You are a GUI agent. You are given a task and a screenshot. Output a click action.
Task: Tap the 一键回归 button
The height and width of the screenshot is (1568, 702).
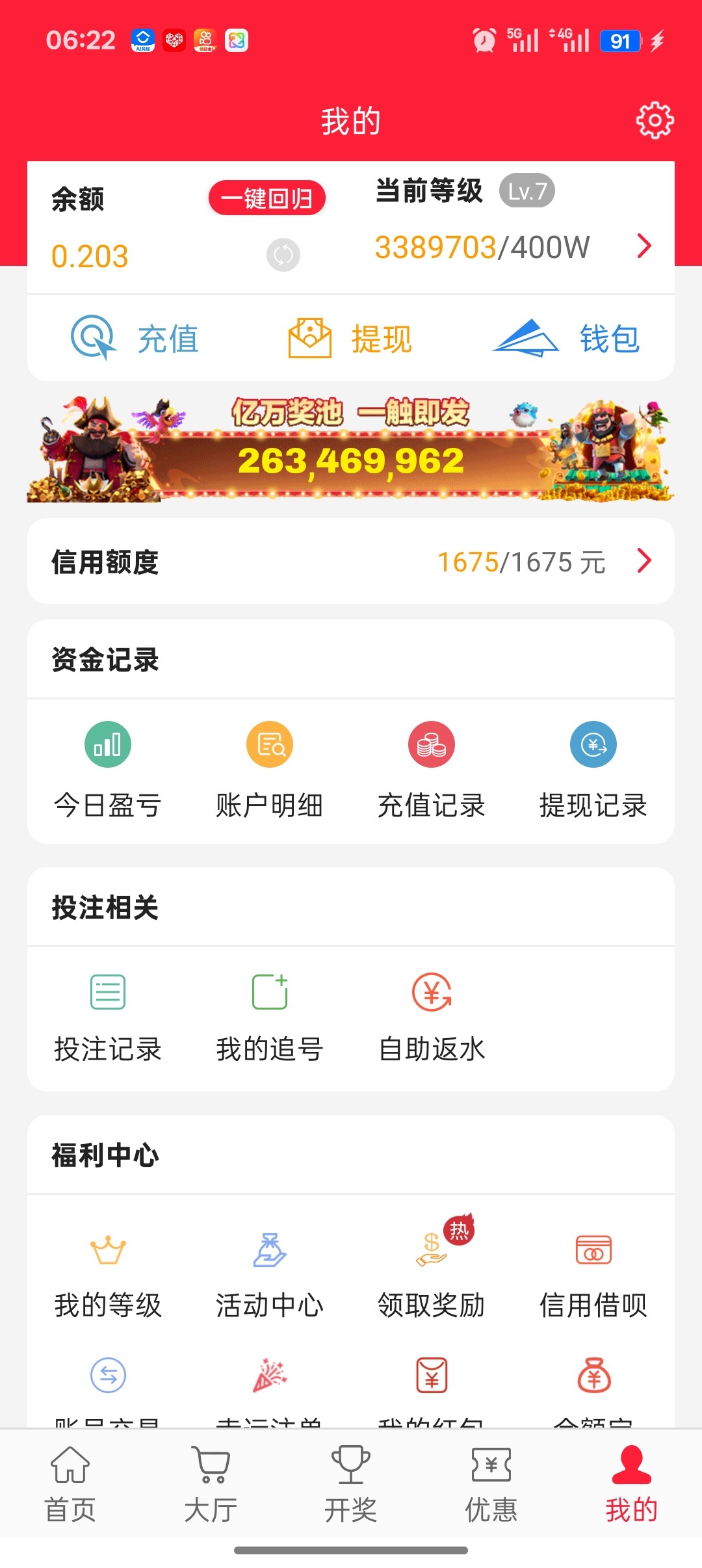[266, 198]
